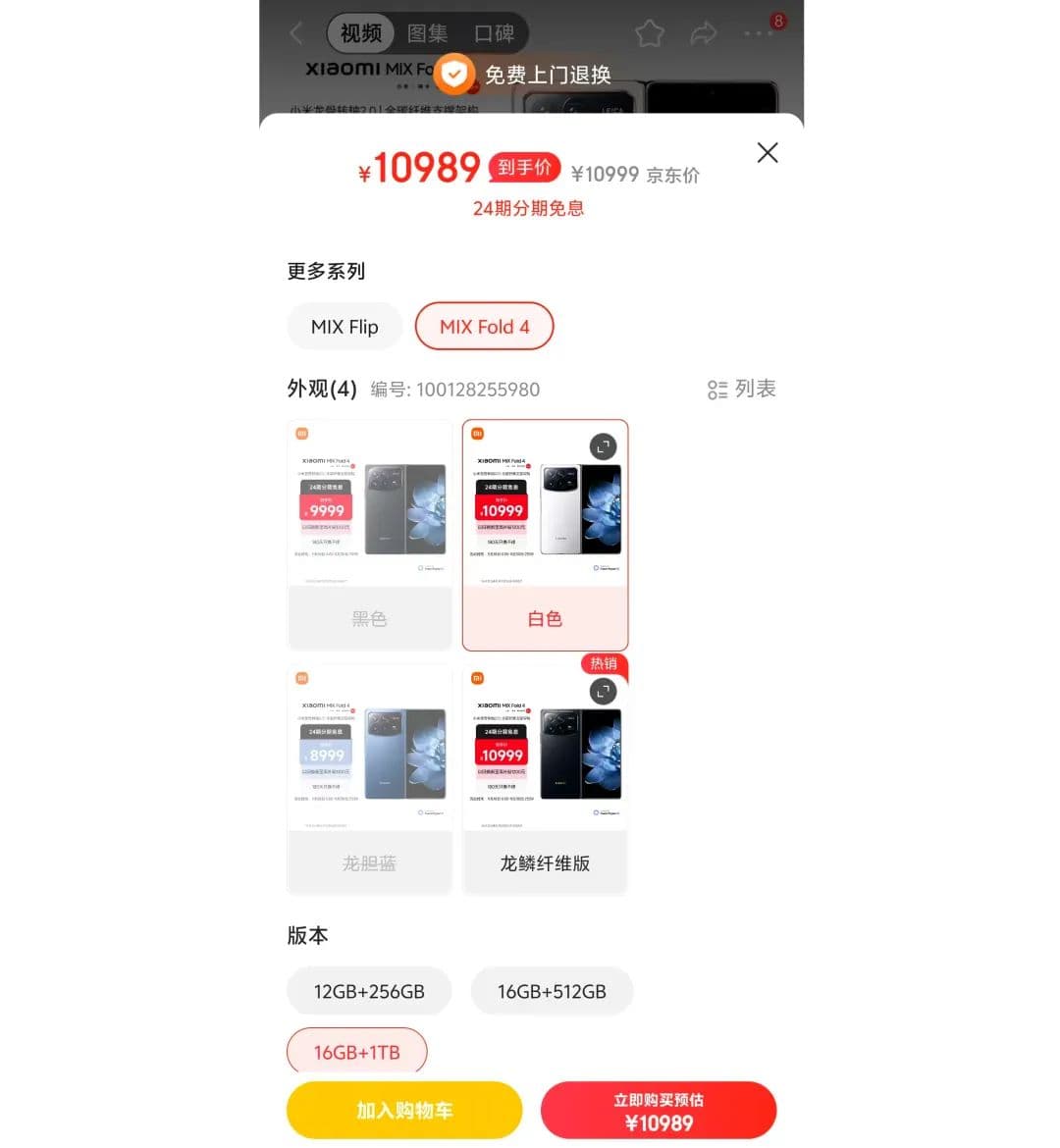Close the product options sheet
Viewport: 1060px width, 1148px height.
coord(768,153)
